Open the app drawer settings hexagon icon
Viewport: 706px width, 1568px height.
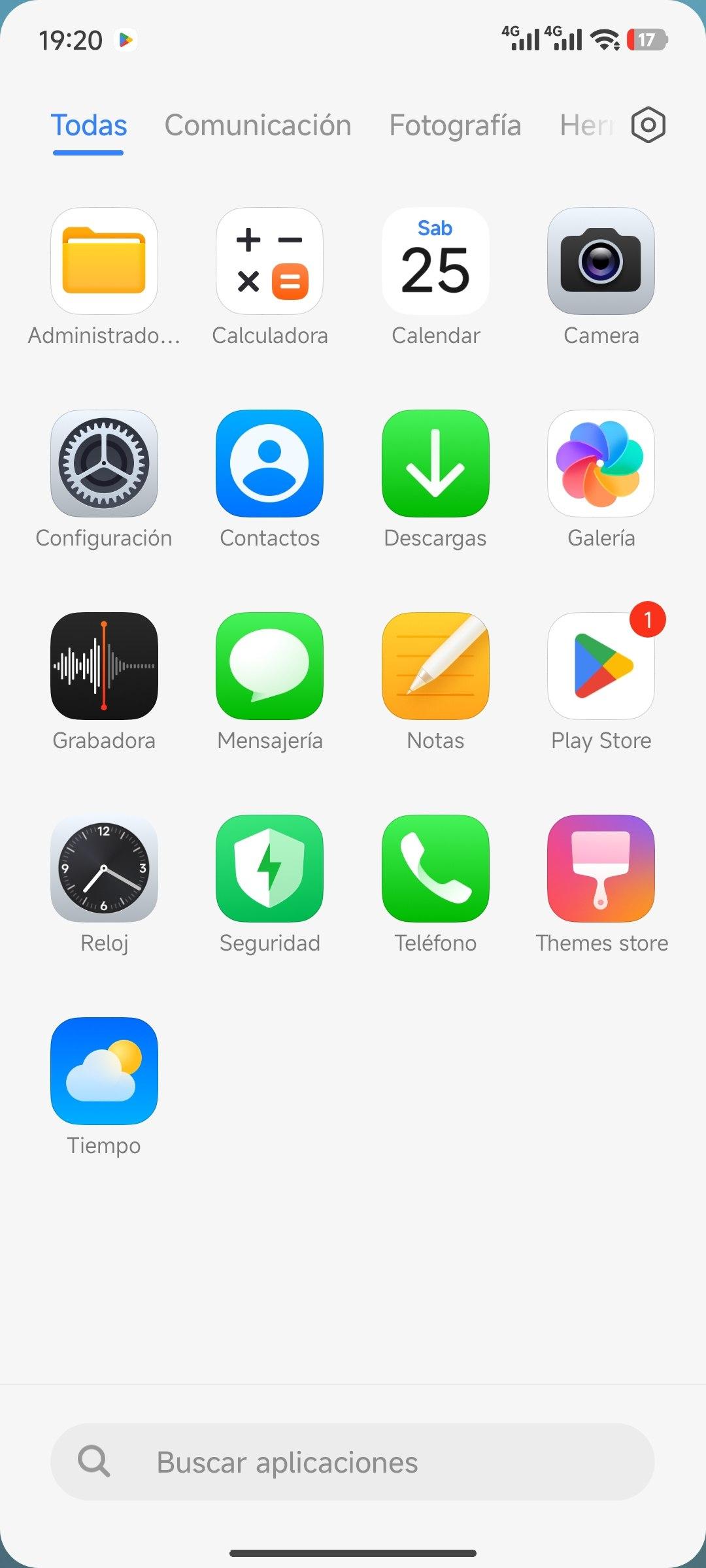(x=648, y=125)
